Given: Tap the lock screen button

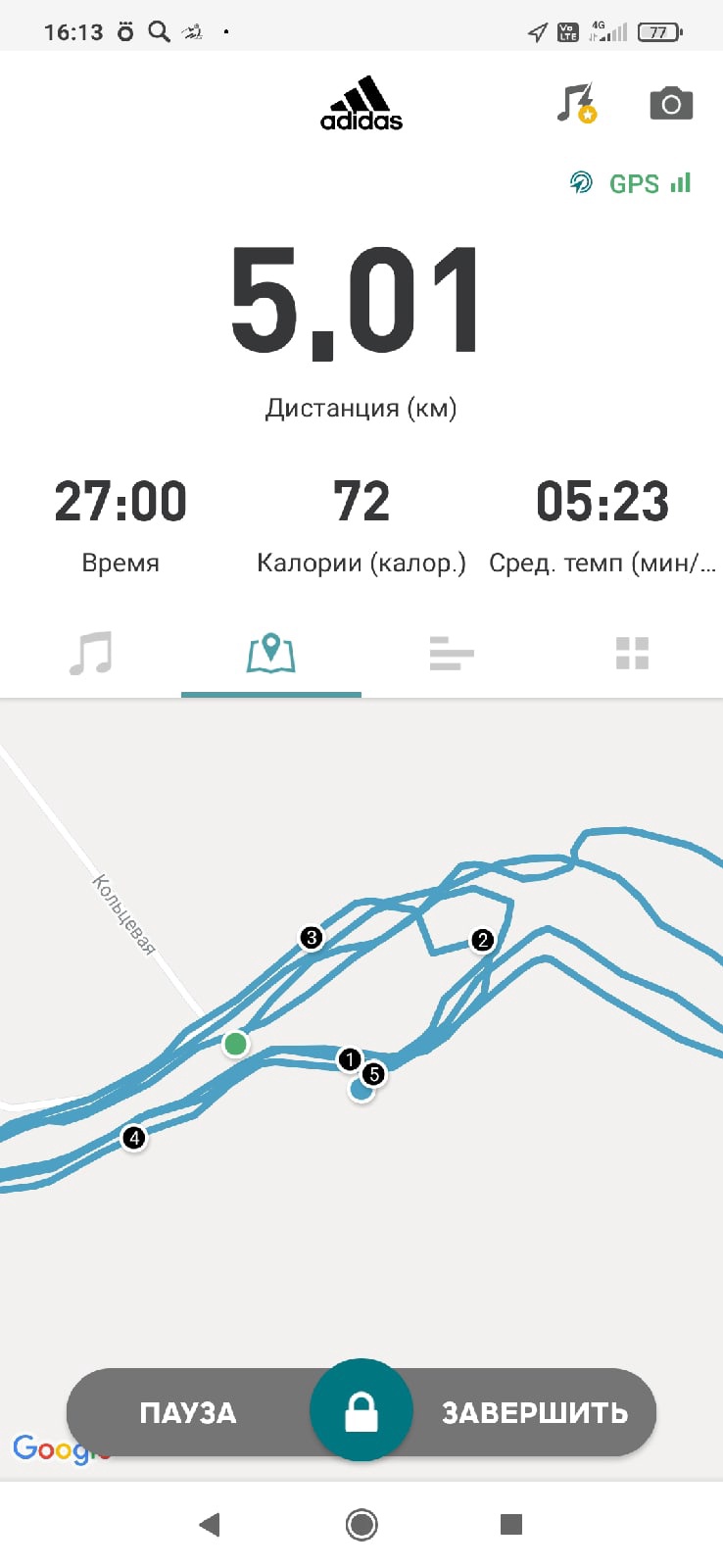Looking at the screenshot, I should coord(361,1411).
